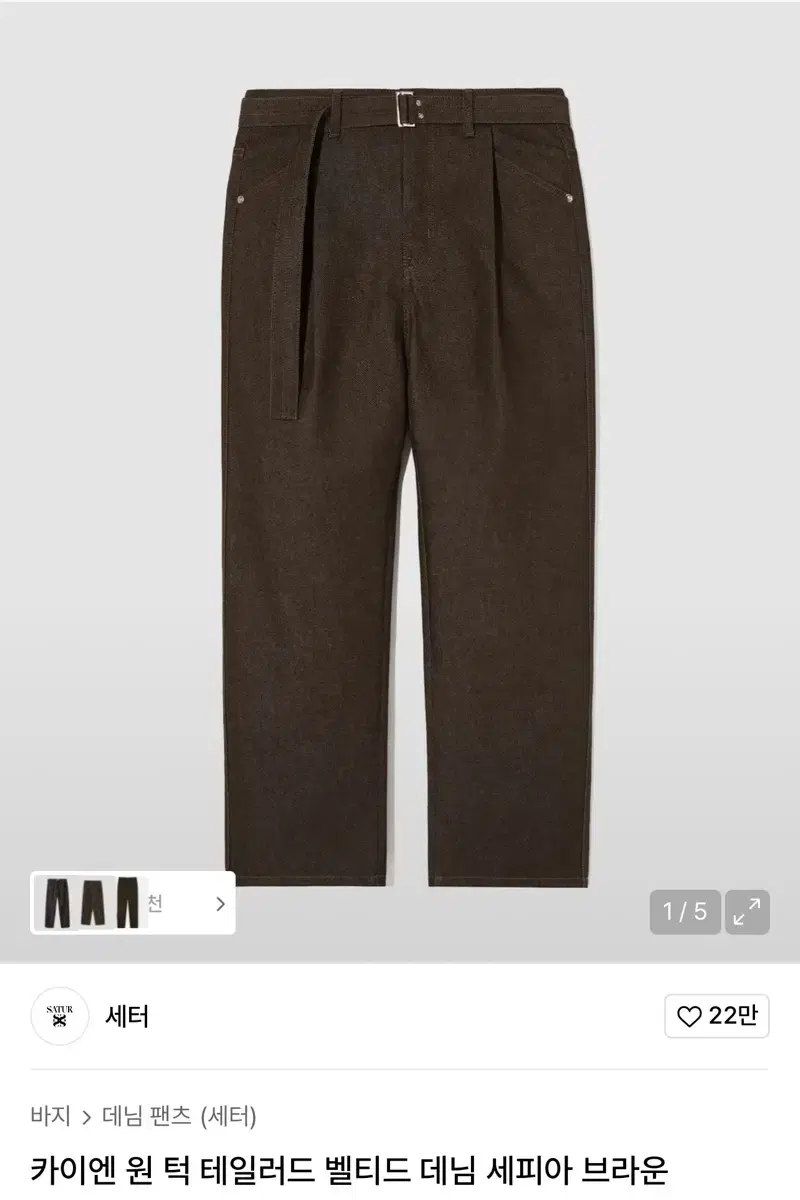Select the third pants thumbnail
This screenshot has width=800, height=1200.
coord(127,901)
